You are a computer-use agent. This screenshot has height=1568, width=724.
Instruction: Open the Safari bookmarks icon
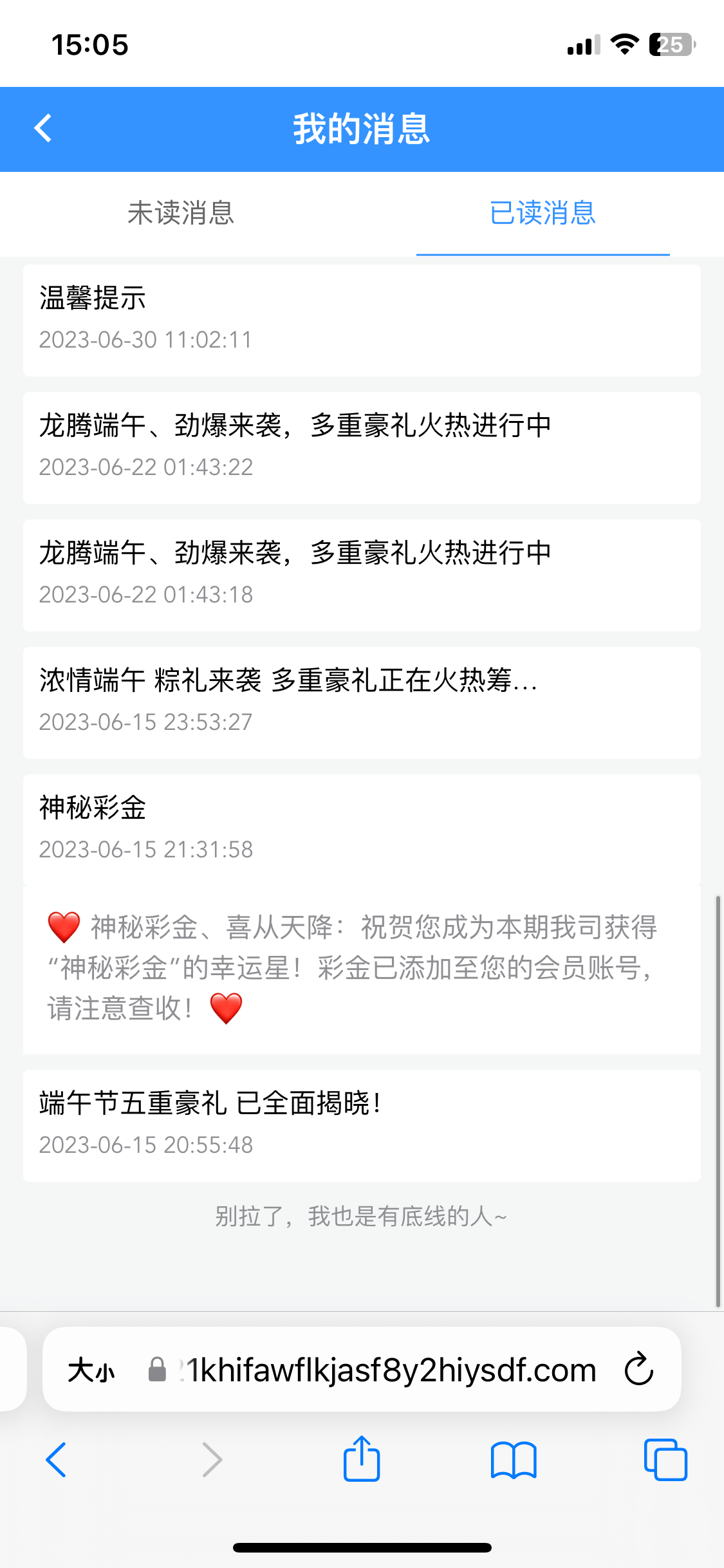[x=514, y=1460]
